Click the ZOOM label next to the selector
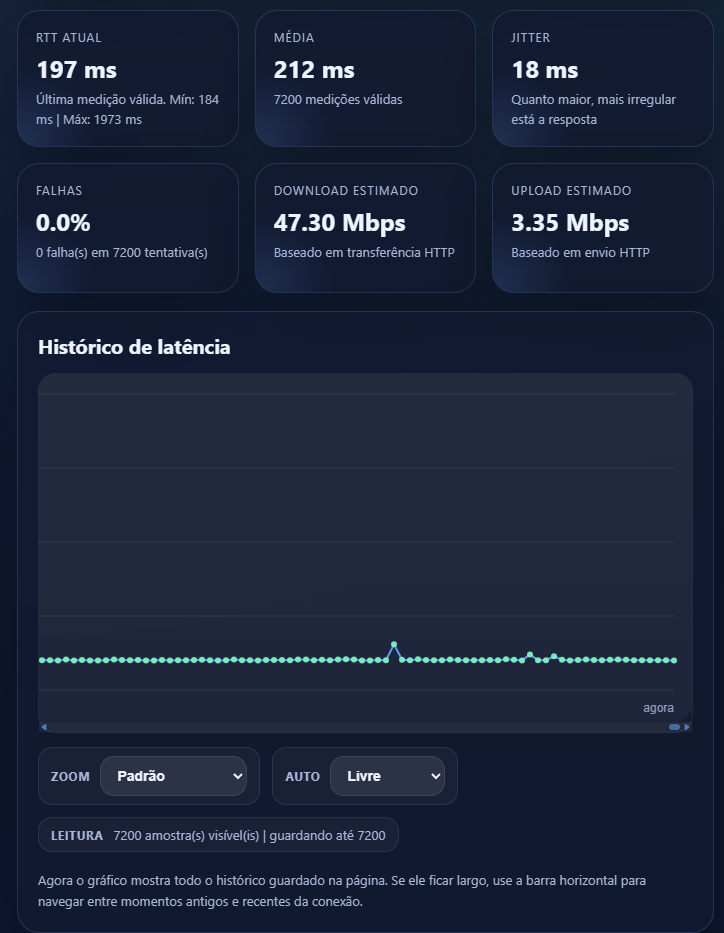The height and width of the screenshot is (933, 724). 69,776
